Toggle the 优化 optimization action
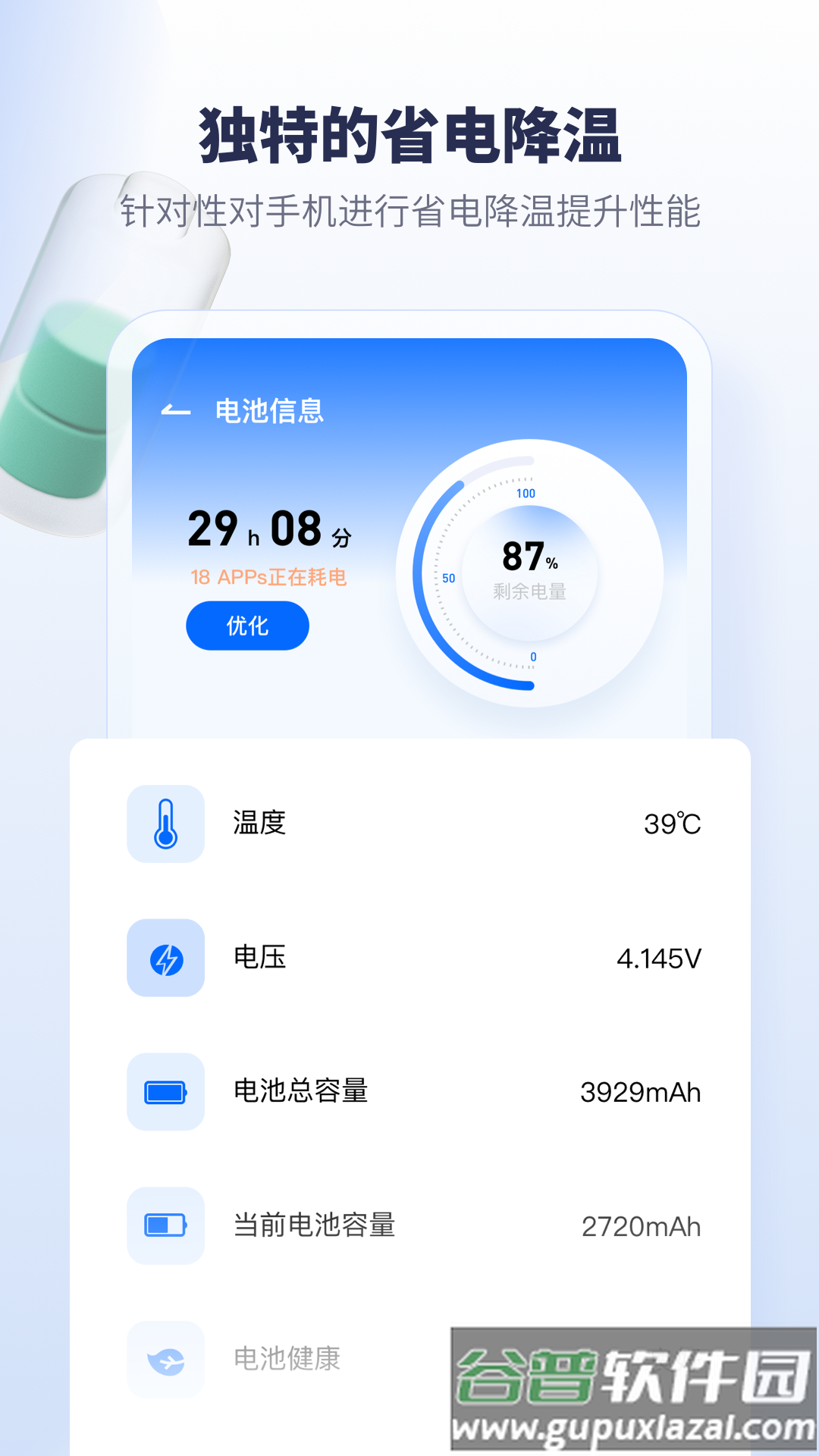Image resolution: width=819 pixels, height=1456 pixels. click(x=248, y=625)
